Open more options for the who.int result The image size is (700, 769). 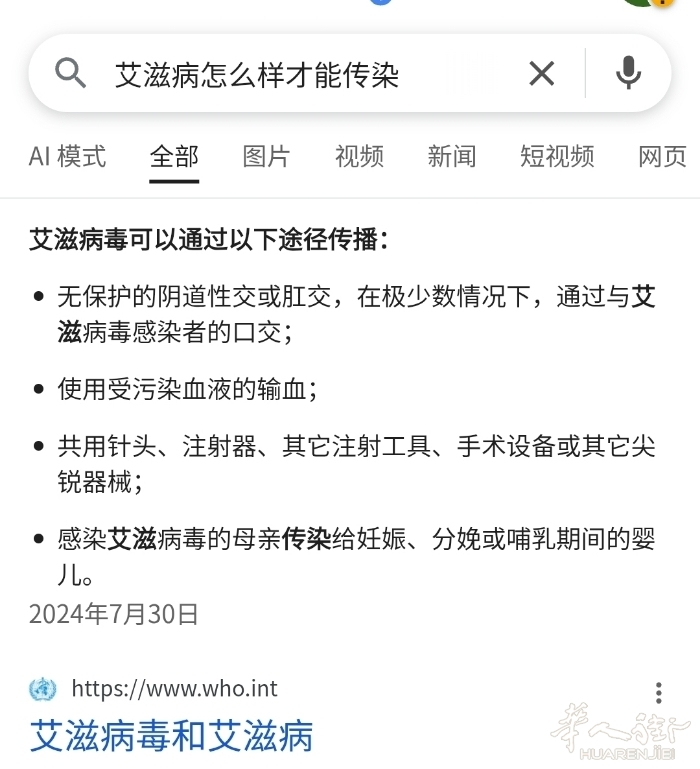tap(658, 692)
